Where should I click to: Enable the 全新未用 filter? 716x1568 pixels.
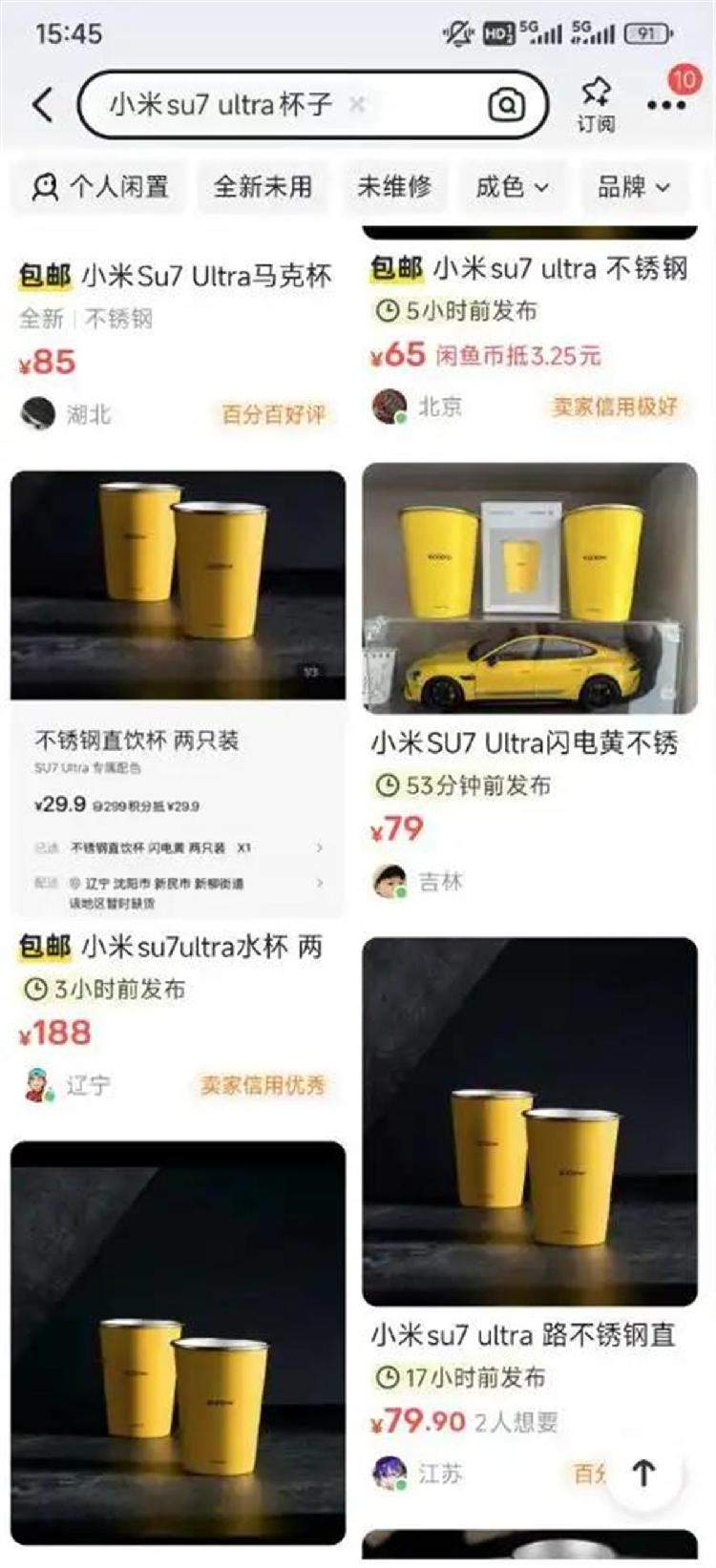(262, 187)
